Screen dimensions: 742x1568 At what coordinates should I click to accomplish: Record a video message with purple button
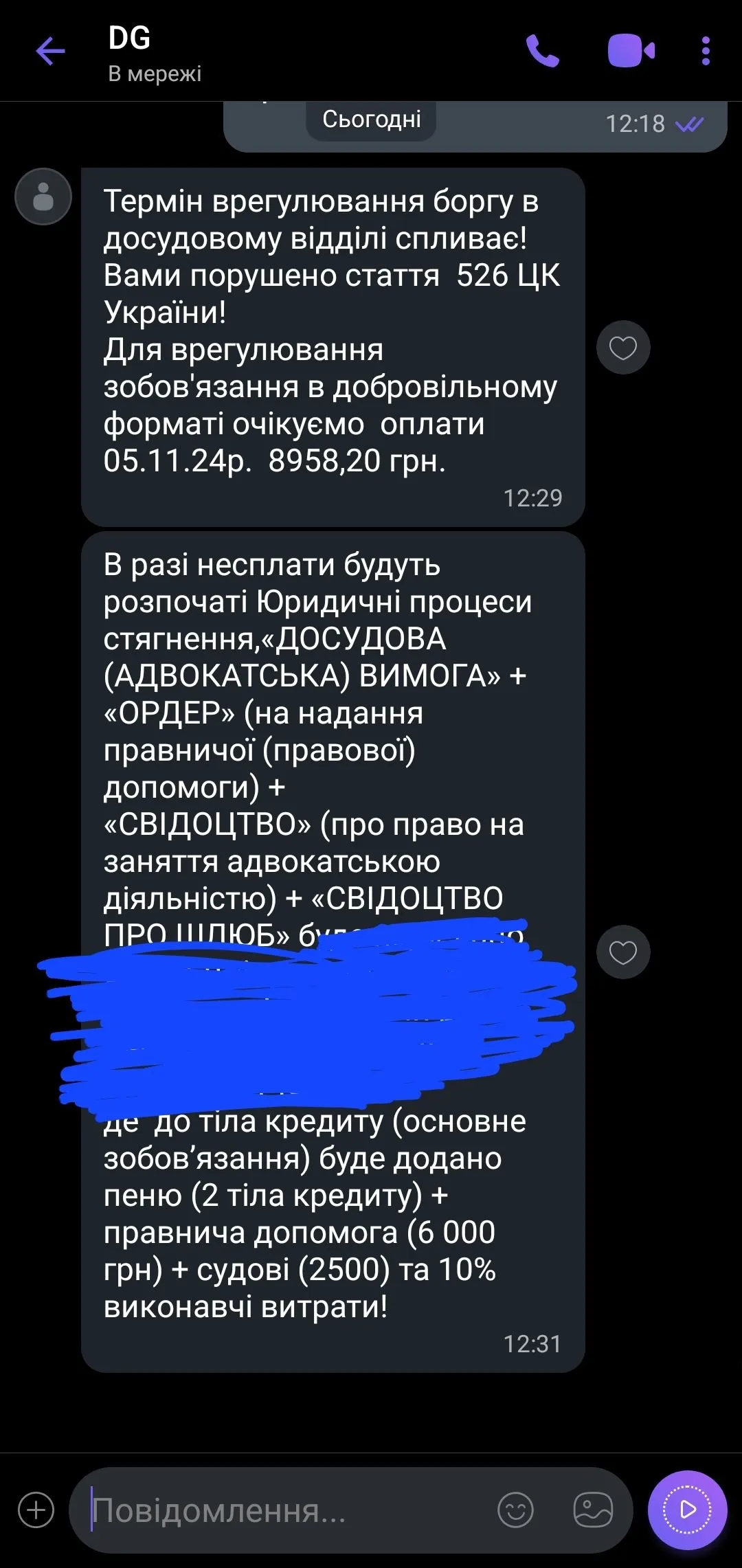[x=687, y=1510]
